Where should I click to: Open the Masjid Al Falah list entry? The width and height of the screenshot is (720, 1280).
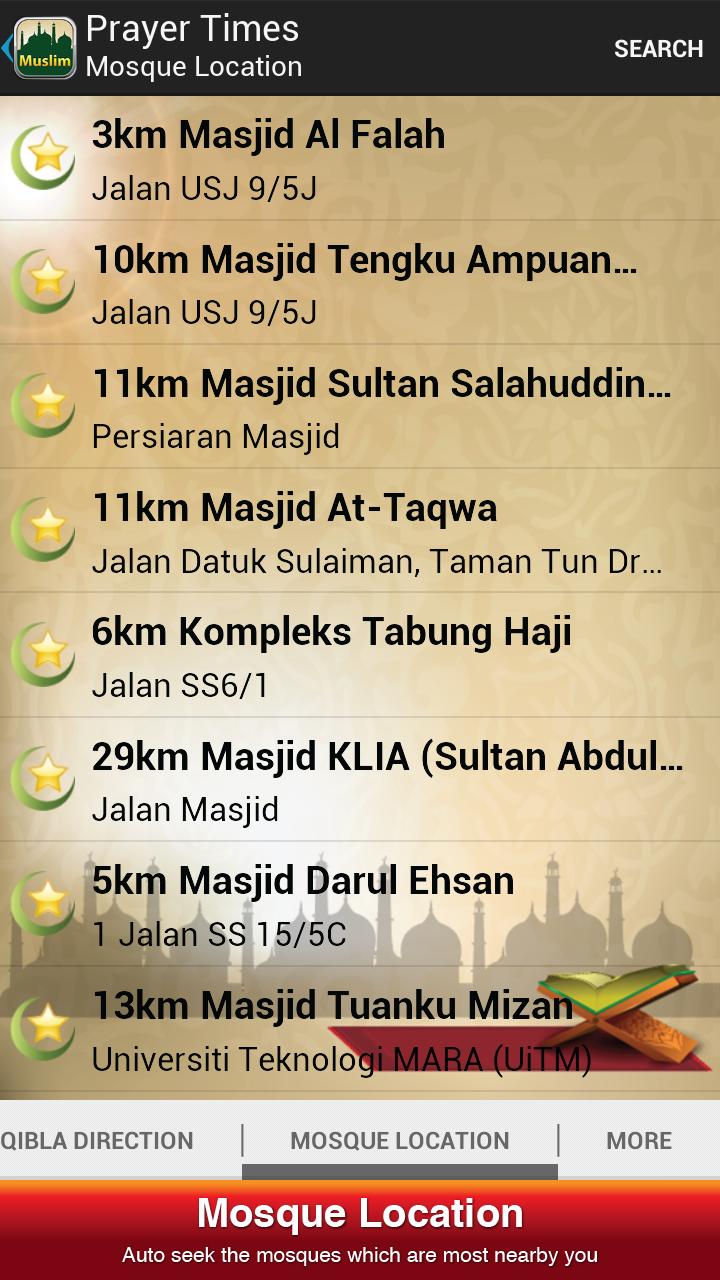coord(360,160)
